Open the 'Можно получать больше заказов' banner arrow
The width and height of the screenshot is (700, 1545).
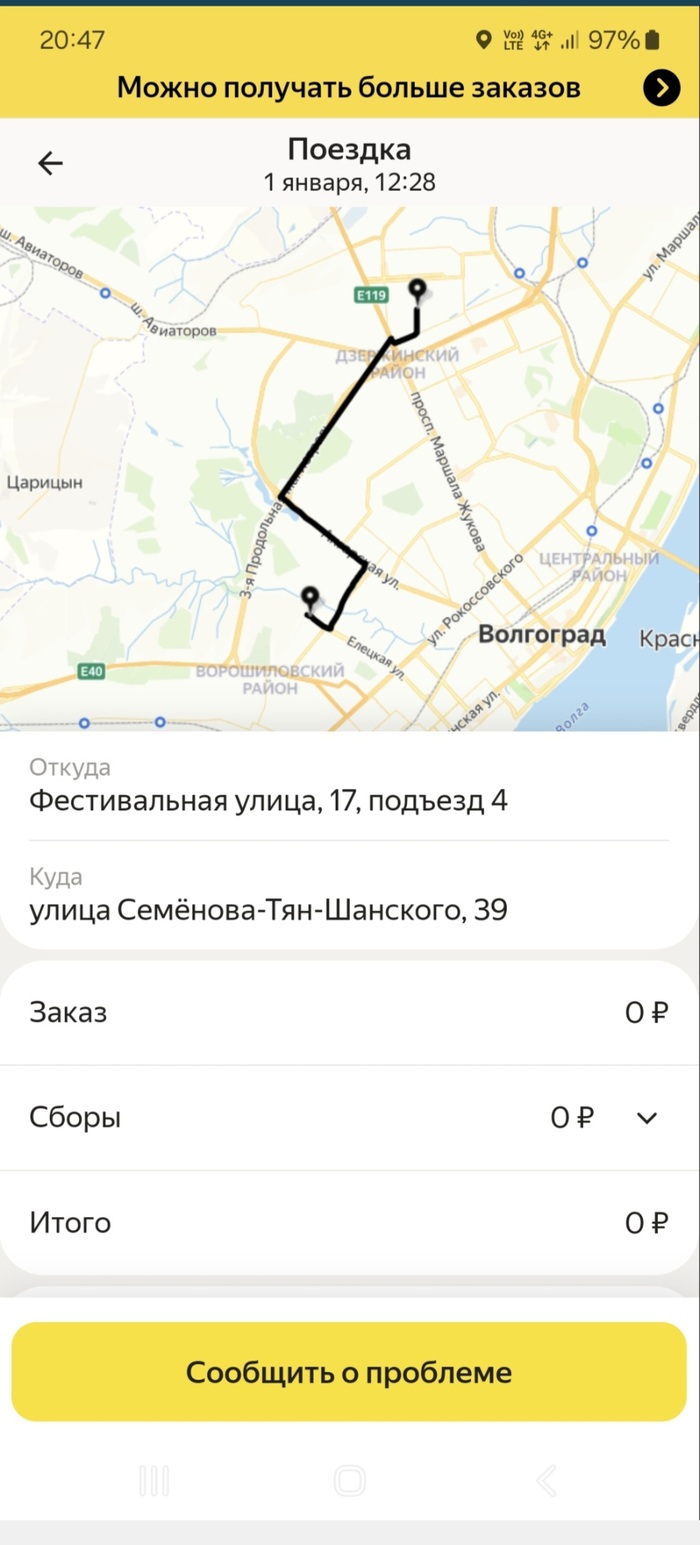[x=661, y=88]
